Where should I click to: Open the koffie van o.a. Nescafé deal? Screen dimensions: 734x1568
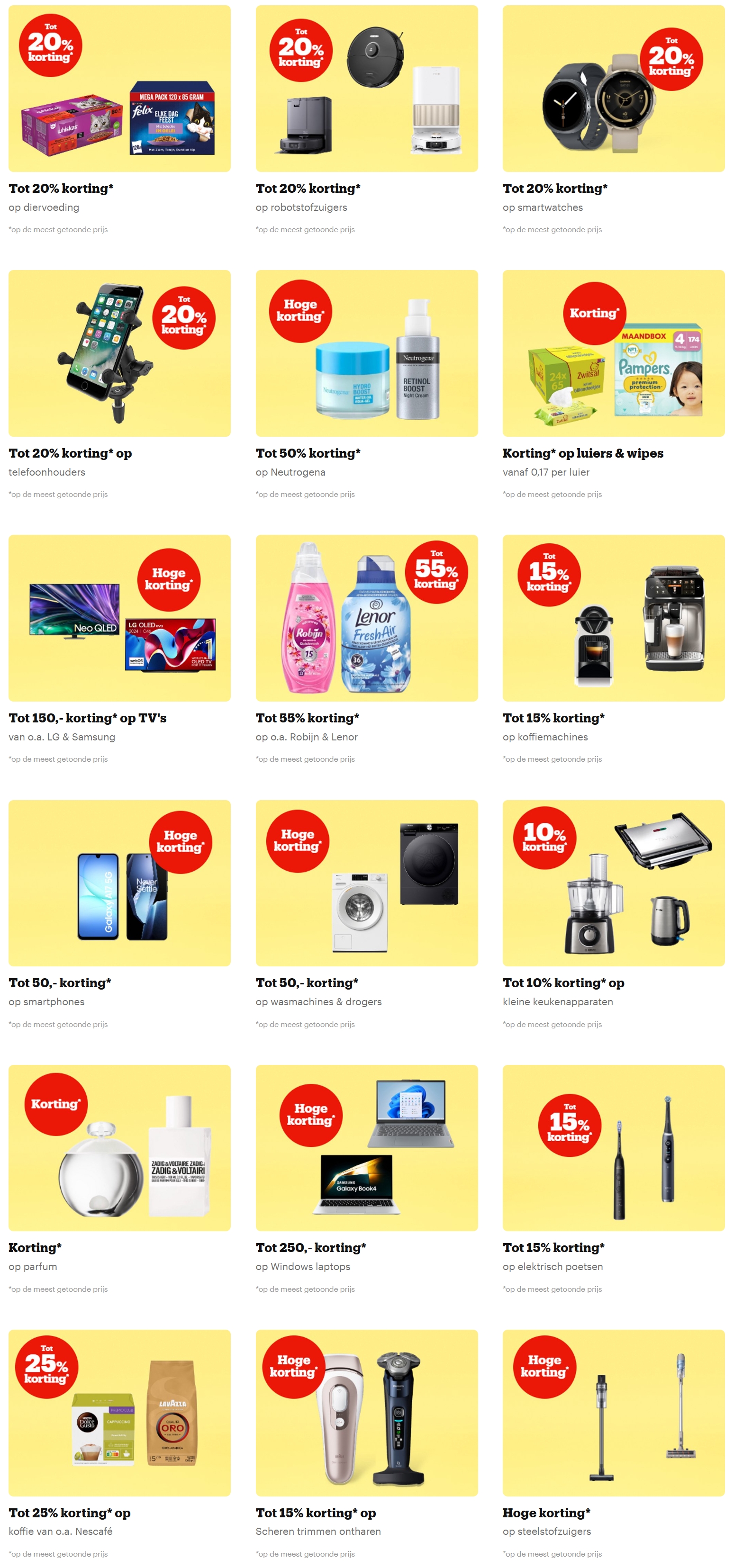(119, 1413)
